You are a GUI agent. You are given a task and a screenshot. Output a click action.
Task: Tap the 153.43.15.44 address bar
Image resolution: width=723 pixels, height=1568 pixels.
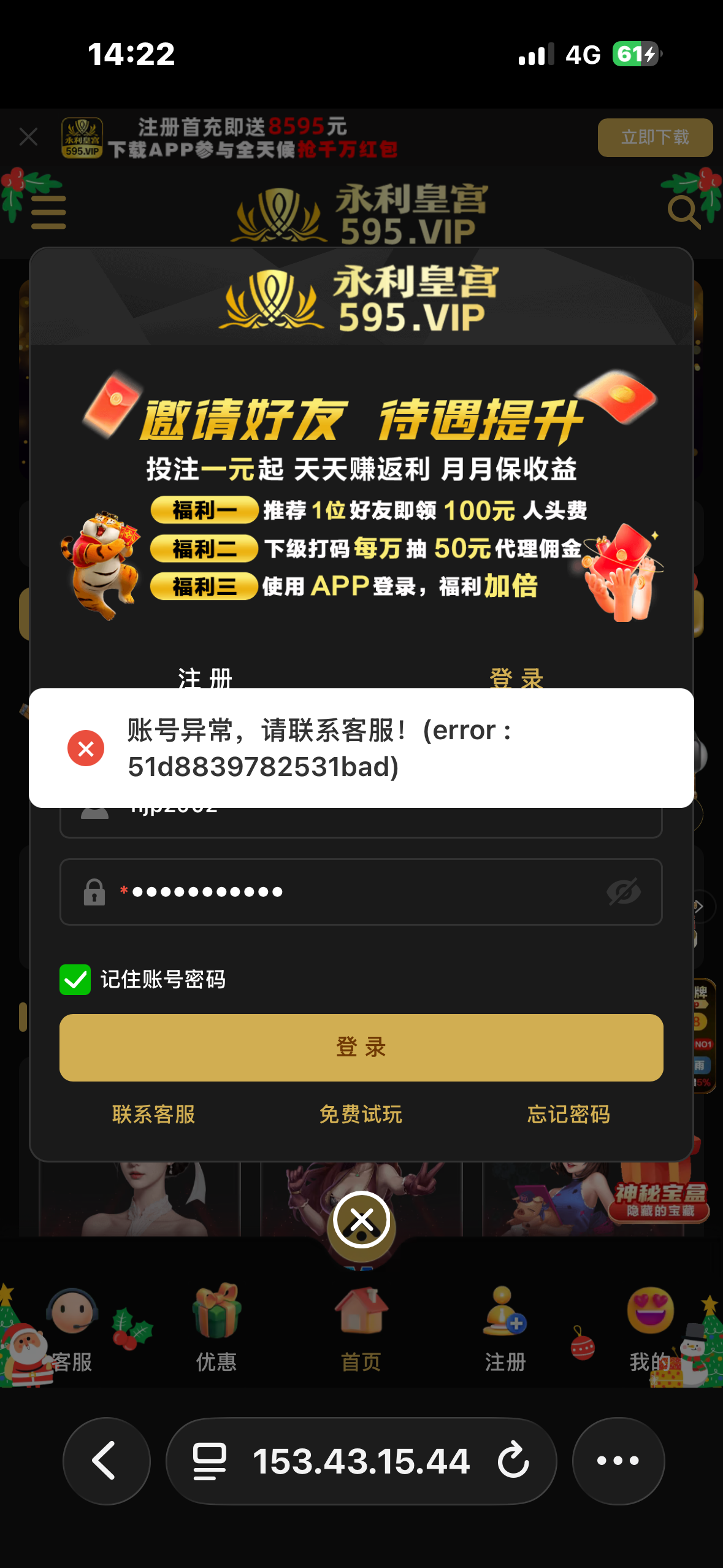pos(361,1461)
